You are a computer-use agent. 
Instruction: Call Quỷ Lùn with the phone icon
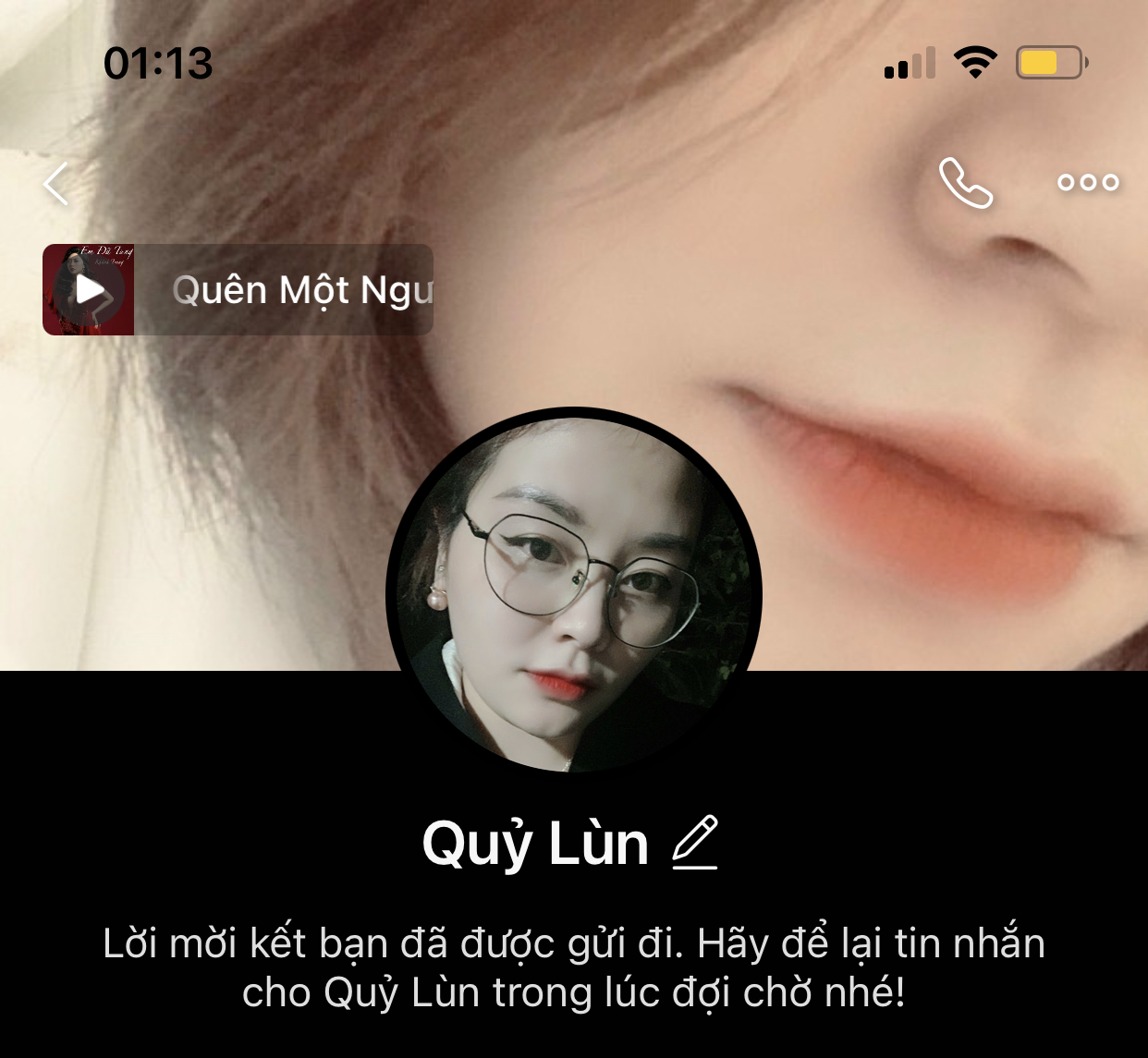pyautogui.click(x=965, y=183)
